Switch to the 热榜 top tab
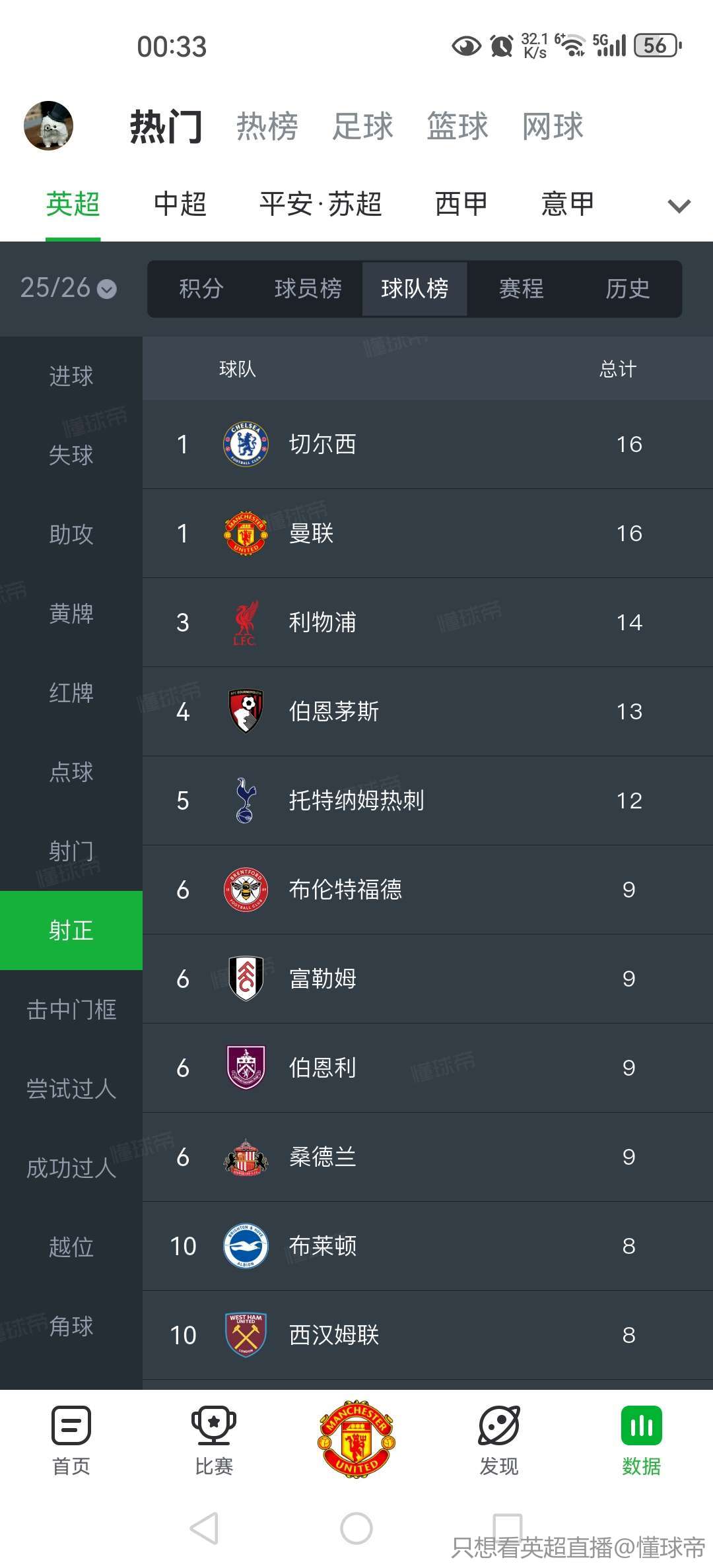This screenshot has height=1568, width=713. click(267, 126)
